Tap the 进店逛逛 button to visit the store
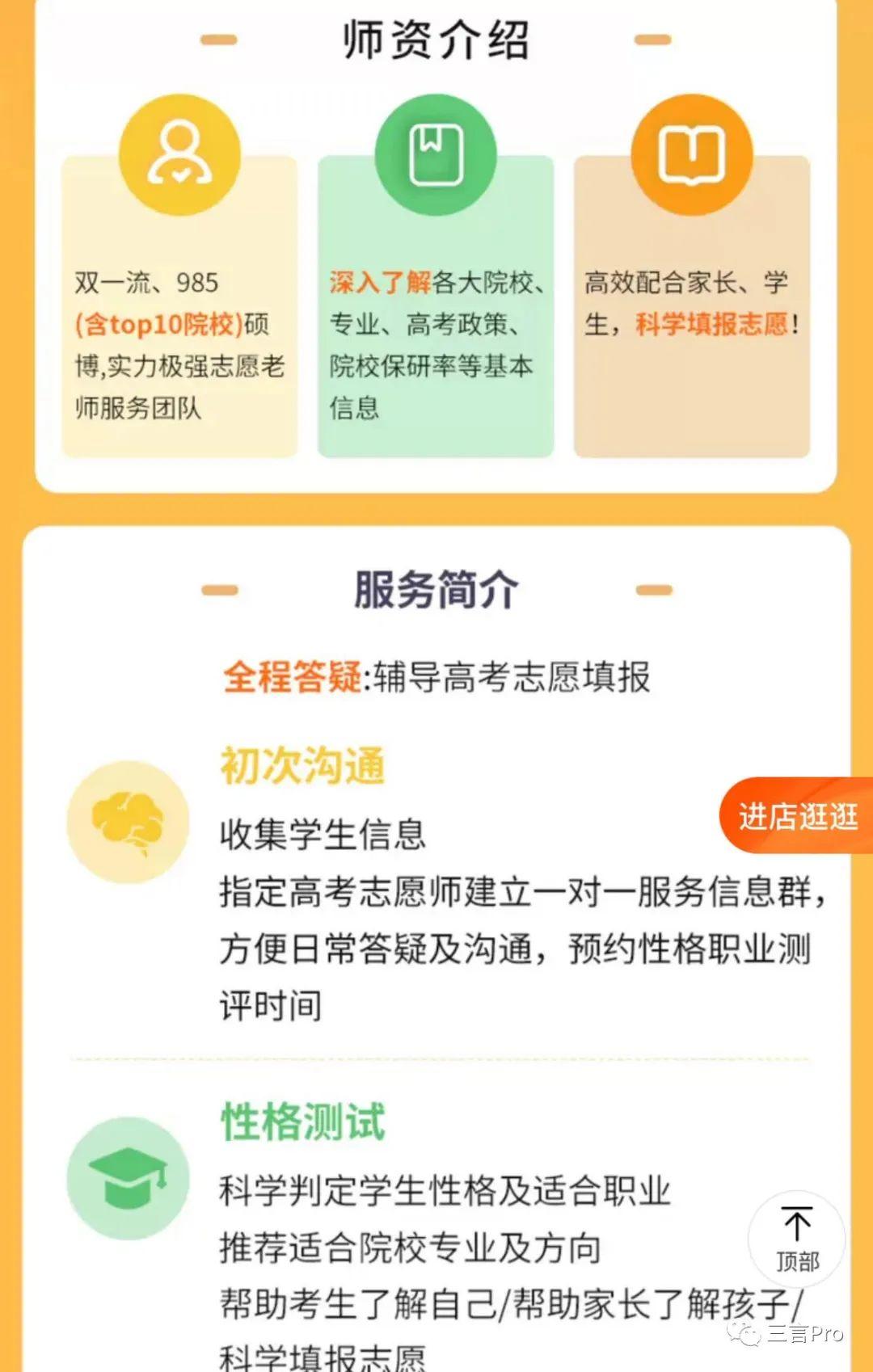The height and width of the screenshot is (1372, 873). point(797,816)
